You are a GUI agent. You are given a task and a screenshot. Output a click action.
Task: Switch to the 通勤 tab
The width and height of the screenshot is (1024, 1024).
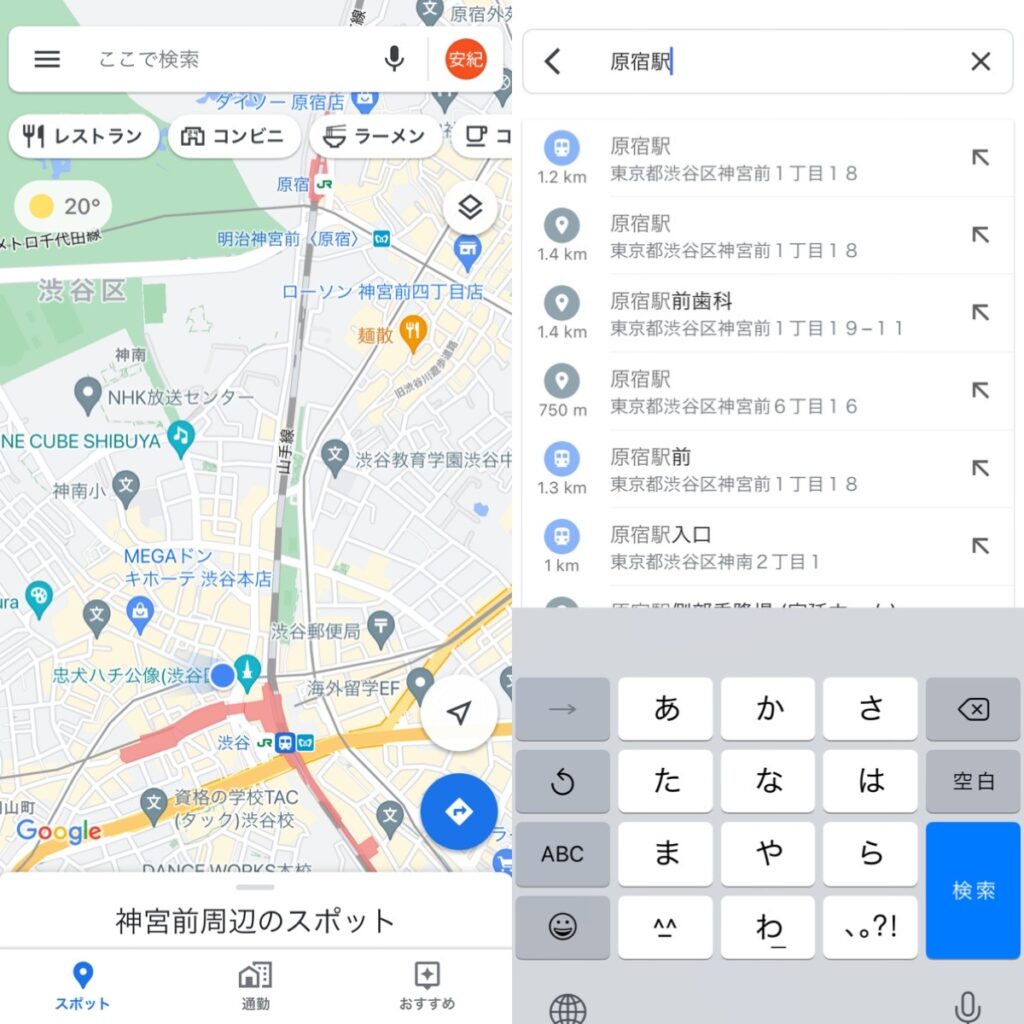(x=255, y=986)
